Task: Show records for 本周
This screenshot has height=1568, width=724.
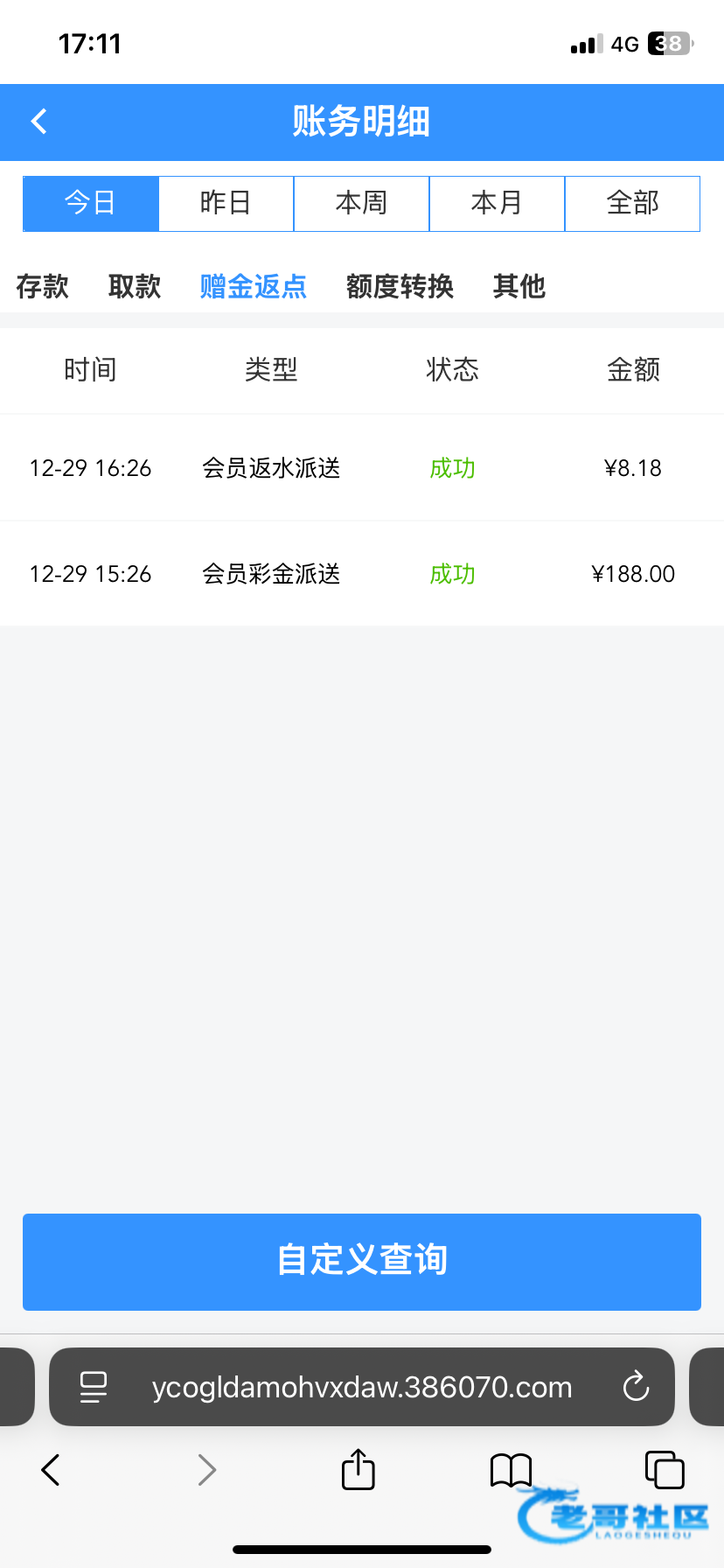Action: coord(361,203)
